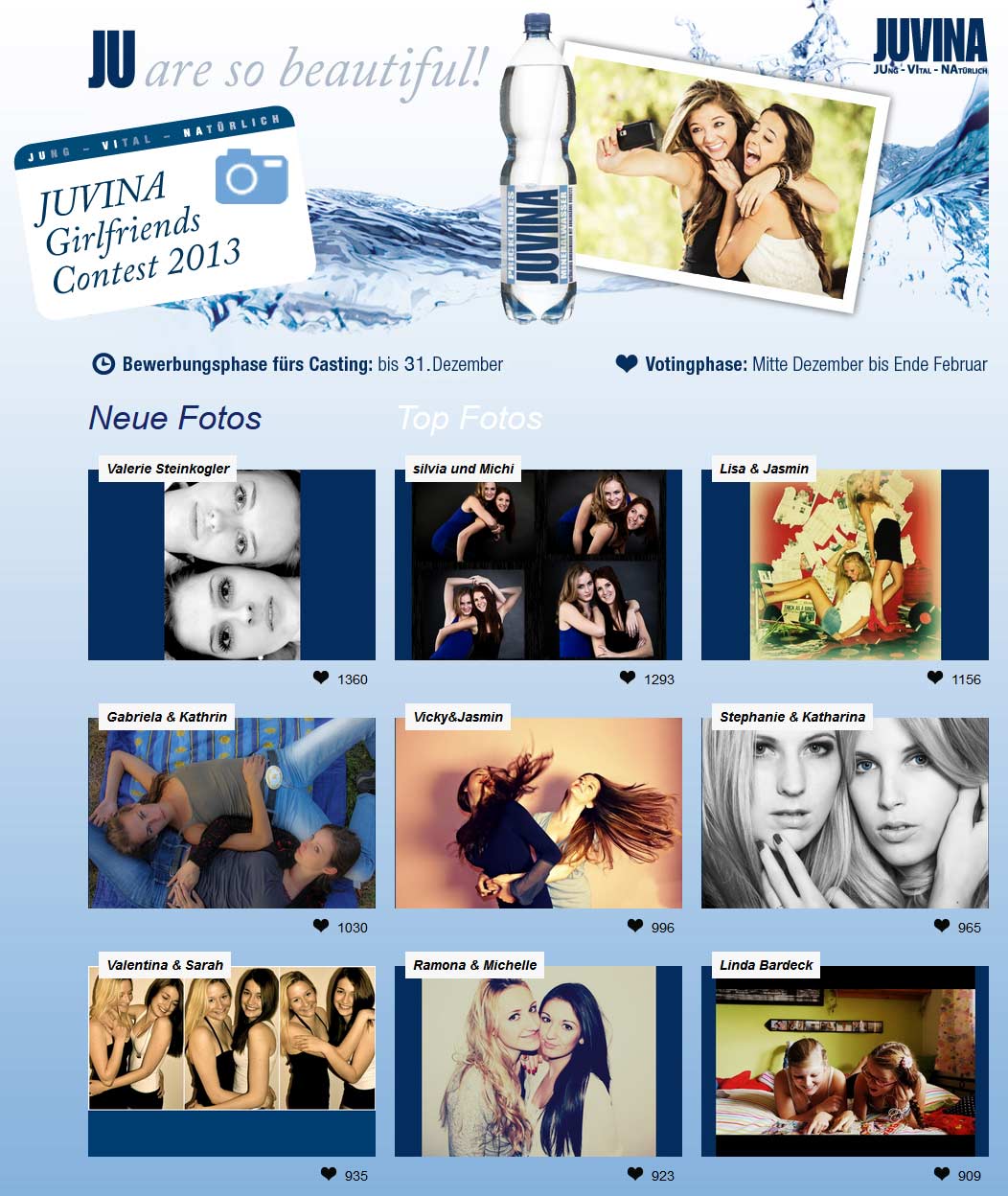The height and width of the screenshot is (1196, 1008).
Task: Open Linda Bardeck's photo
Action: tap(845, 1062)
